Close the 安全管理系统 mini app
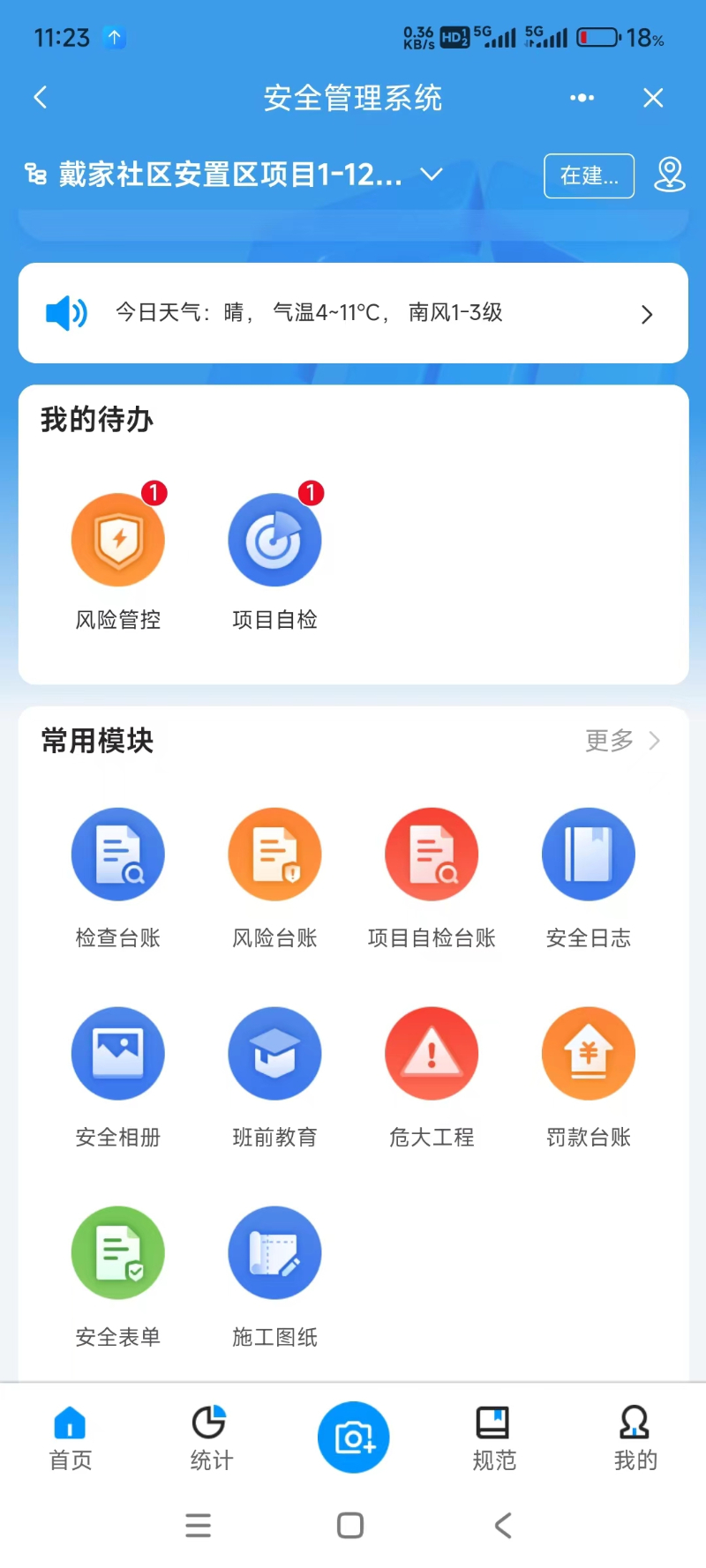Viewport: 706px width, 1568px height. tap(653, 98)
